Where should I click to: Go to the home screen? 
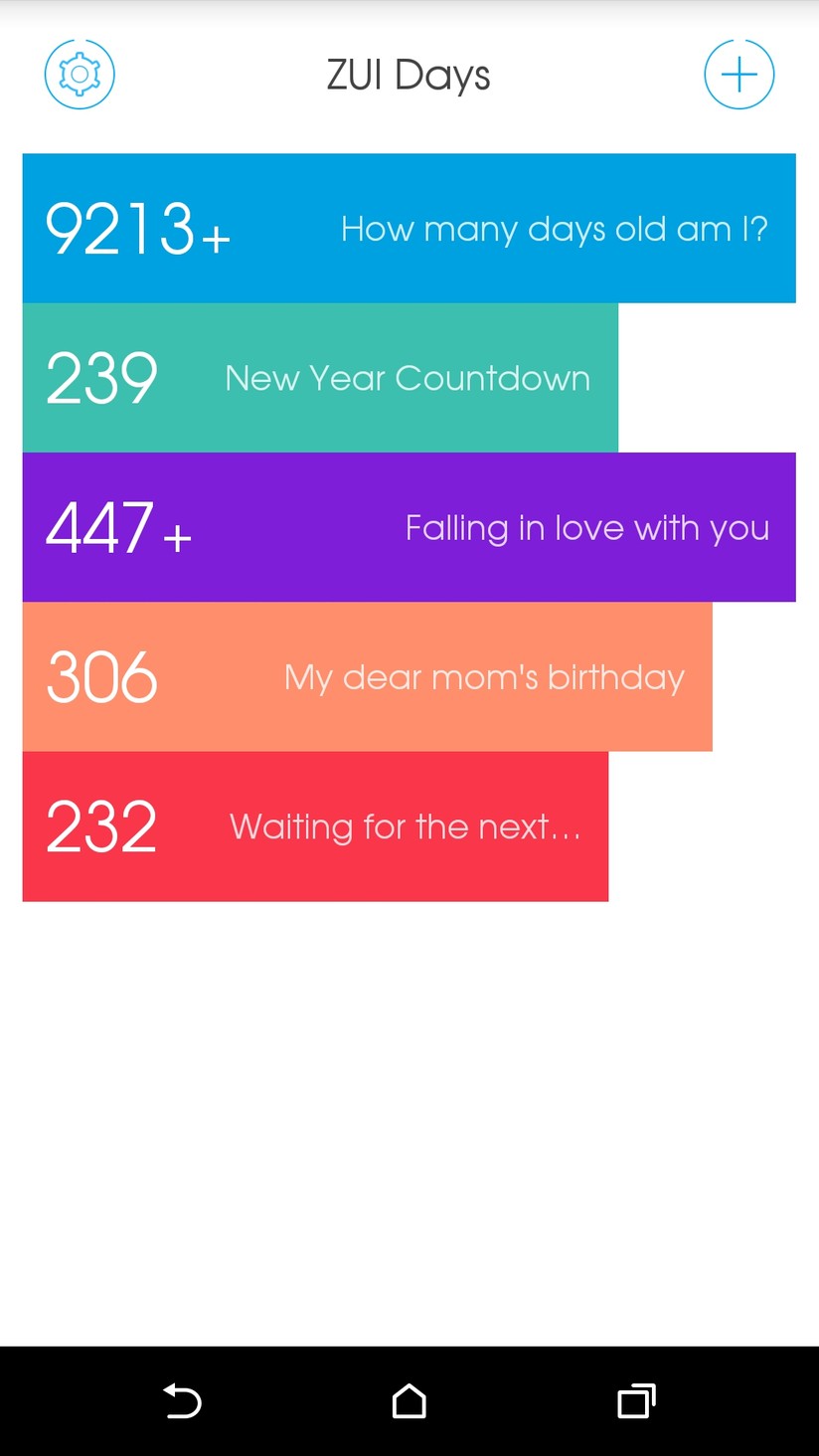409,1401
